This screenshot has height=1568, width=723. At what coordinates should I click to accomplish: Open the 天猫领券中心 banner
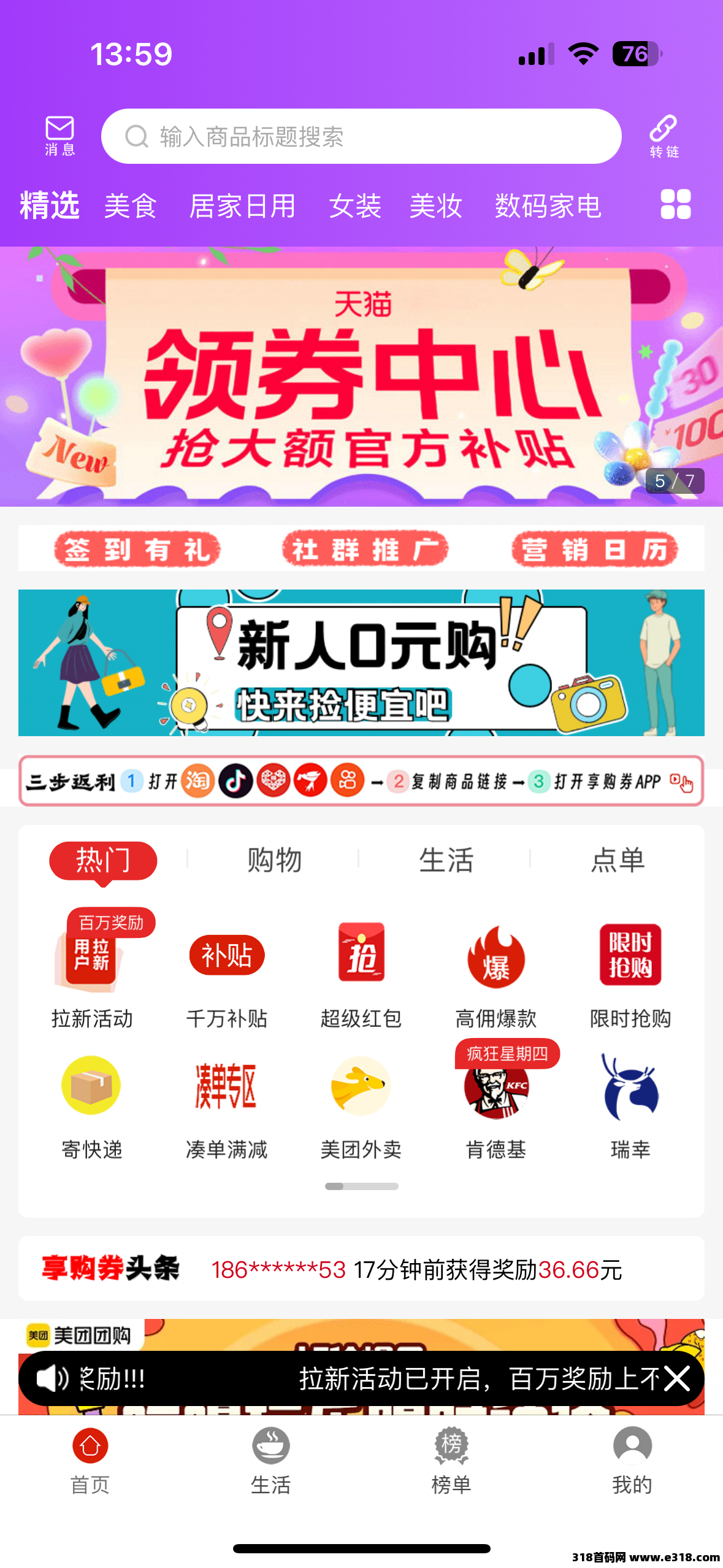pyautogui.click(x=361, y=376)
